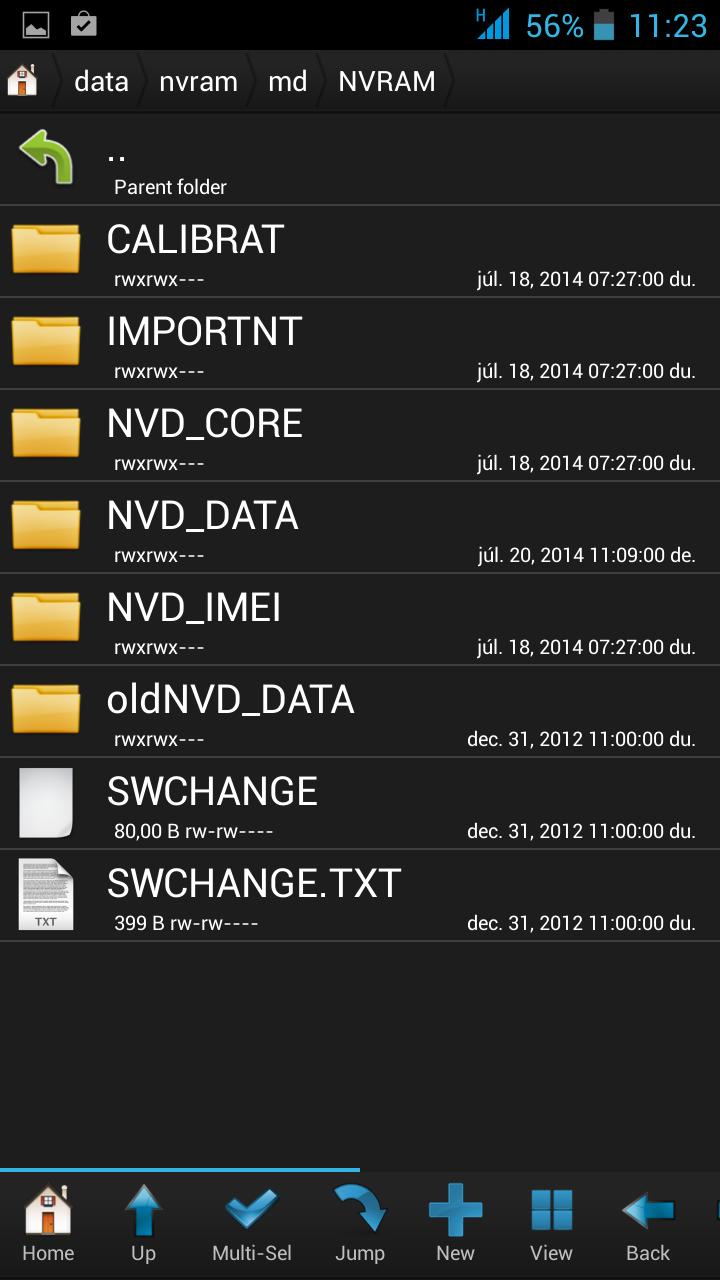Enable Multi-Sel selection mode
Image resolution: width=720 pixels, height=1280 pixels.
[251, 1224]
